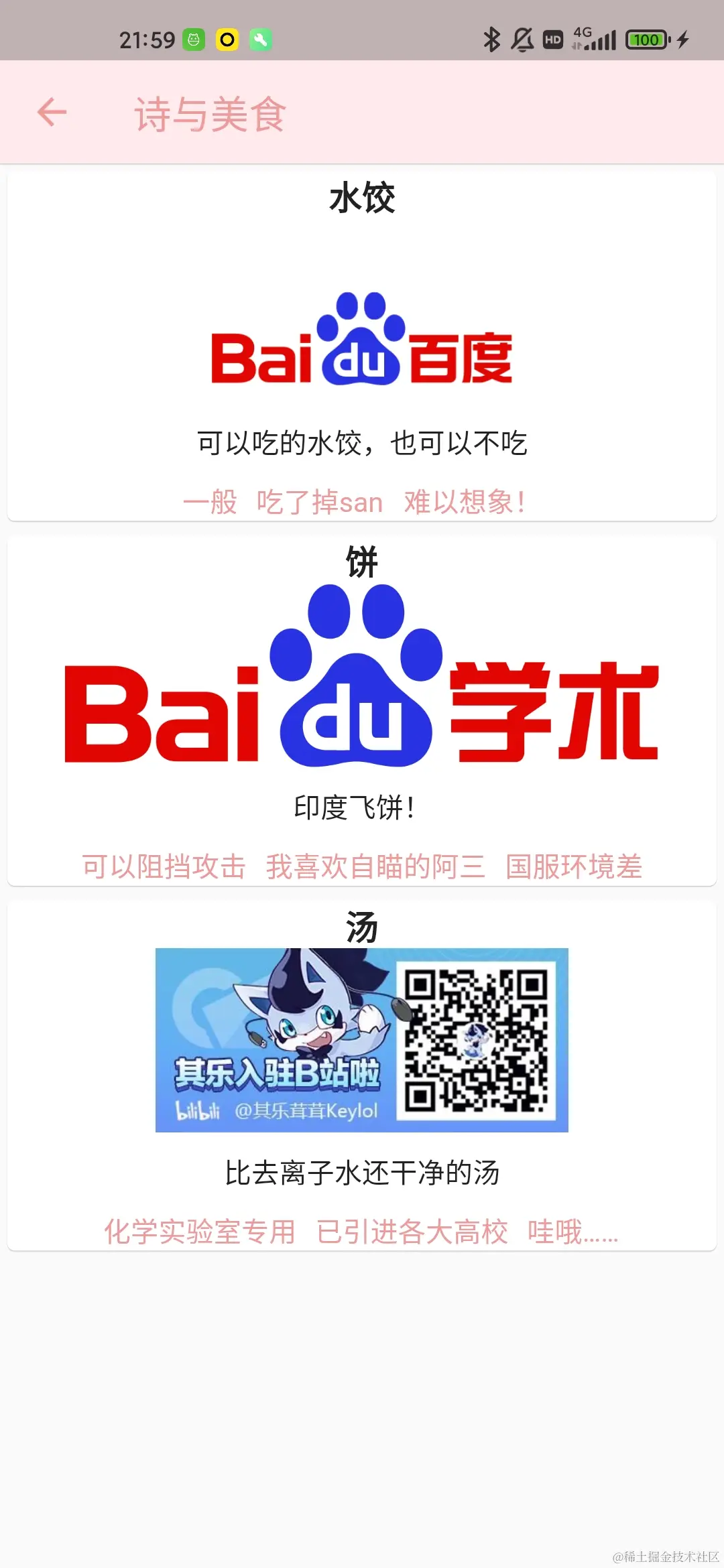The height and width of the screenshot is (1568, 724).
Task: Select the 我喜欢自瞄的阿三 tag
Action: (x=375, y=866)
